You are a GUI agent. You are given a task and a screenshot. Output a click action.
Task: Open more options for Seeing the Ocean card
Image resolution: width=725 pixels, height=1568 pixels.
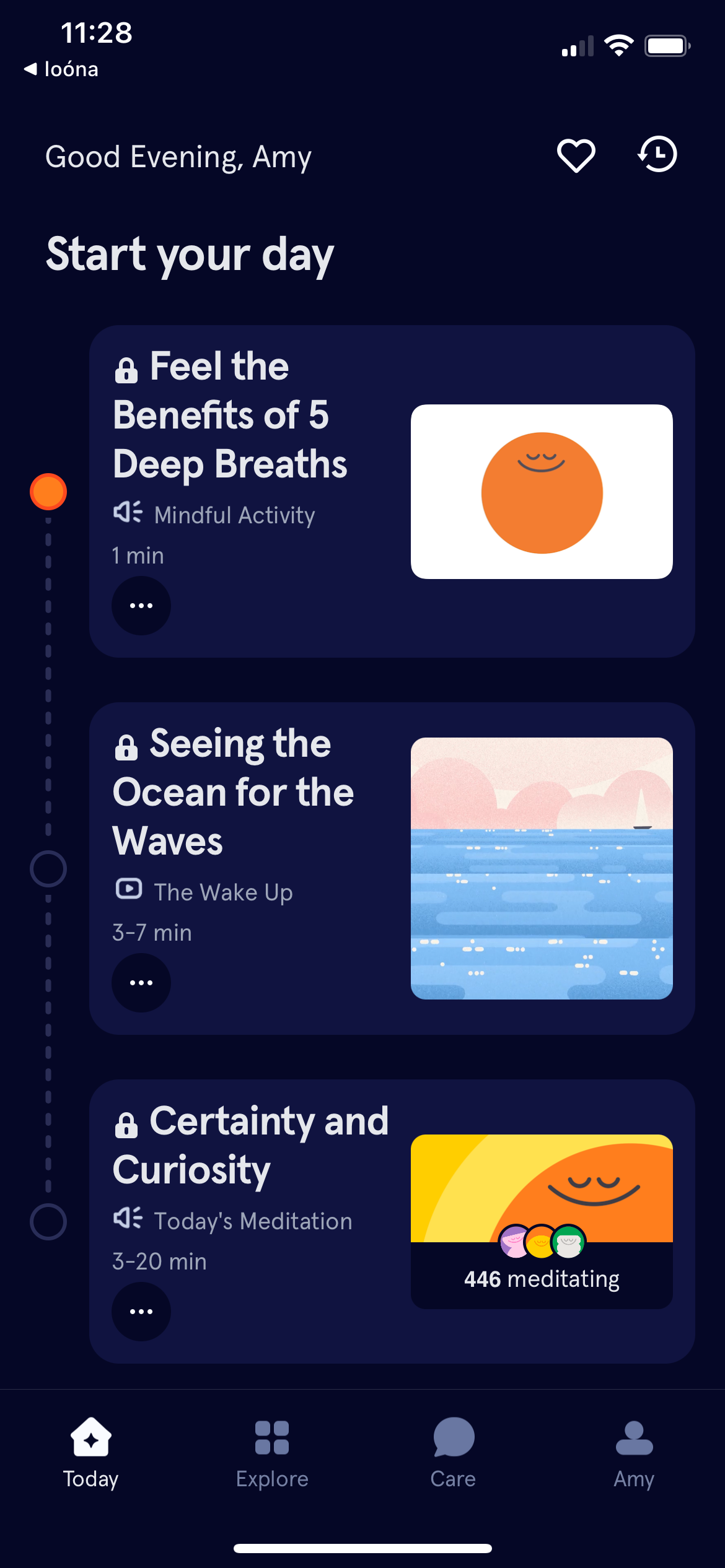tap(141, 982)
